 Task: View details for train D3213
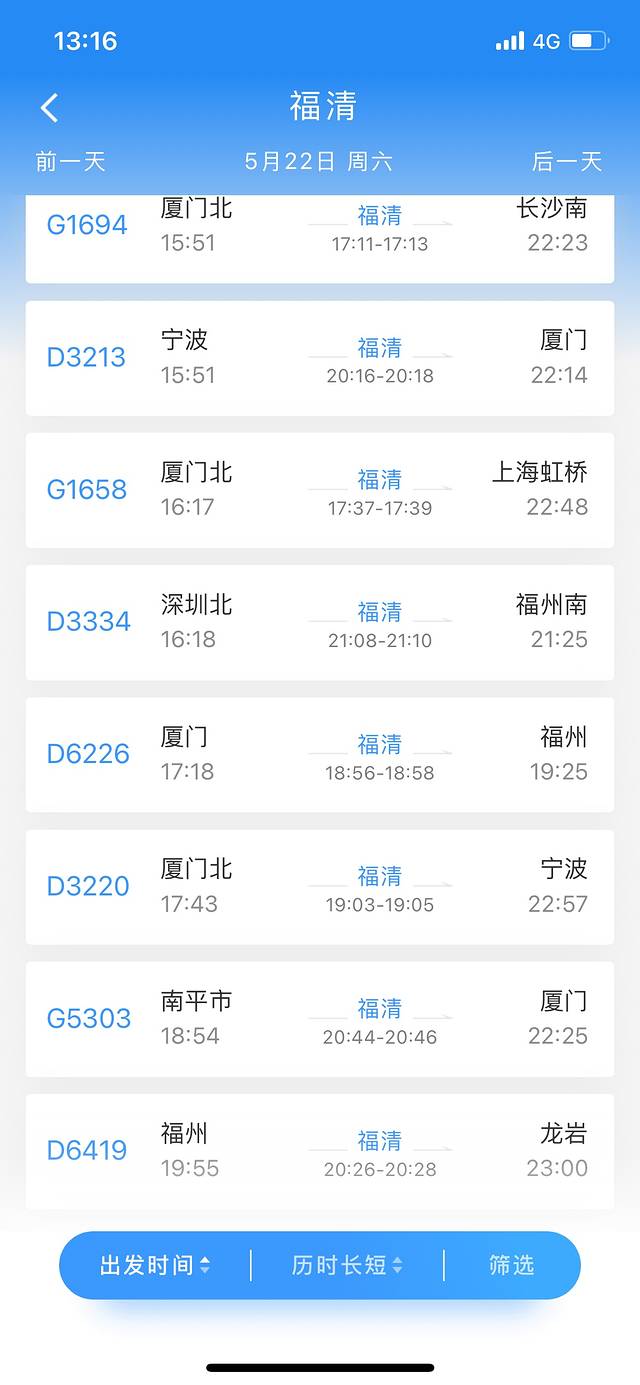[320, 358]
